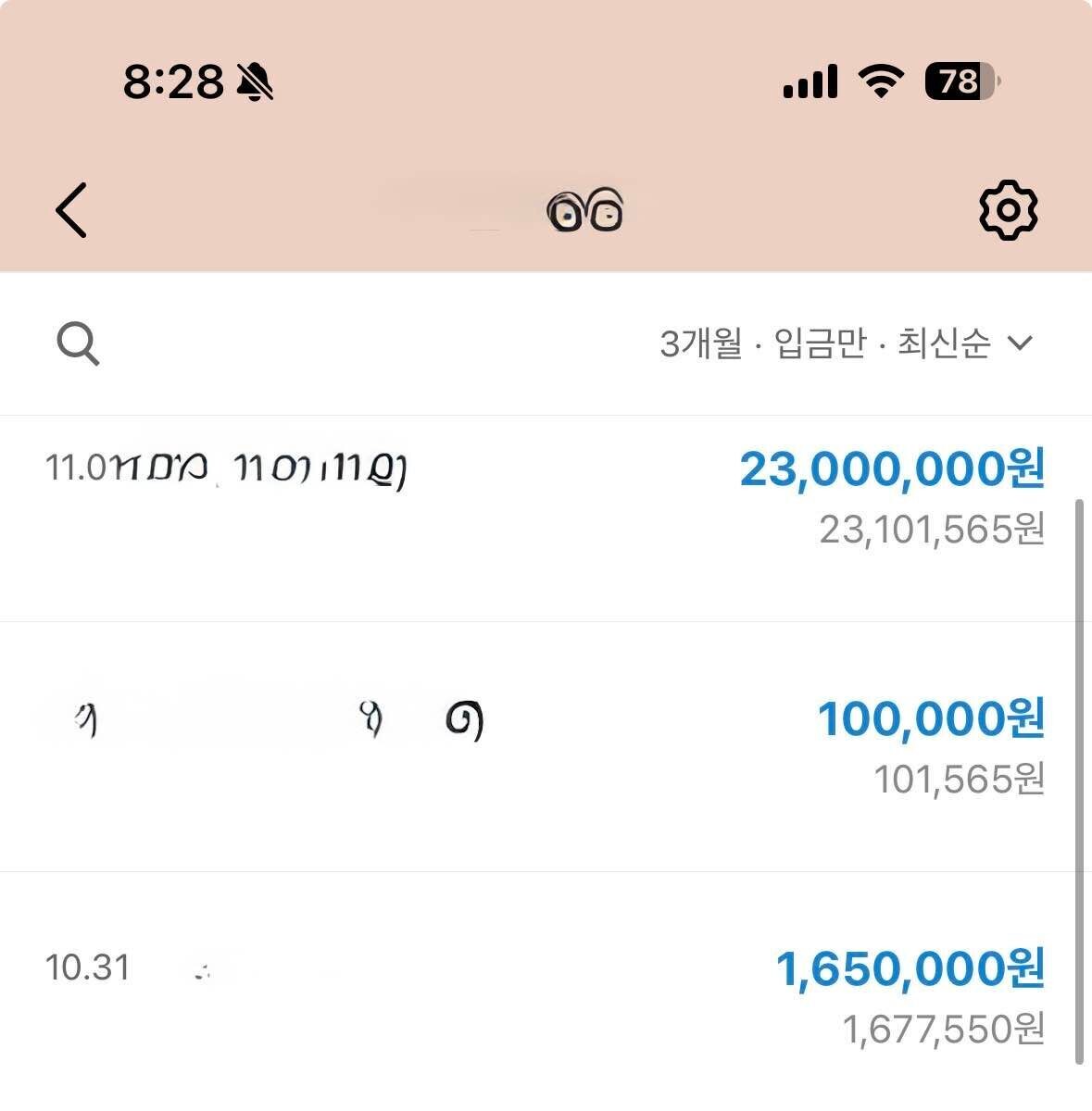This screenshot has width=1092, height=1111.
Task: Tap the eyes emoji in the header
Action: (585, 209)
